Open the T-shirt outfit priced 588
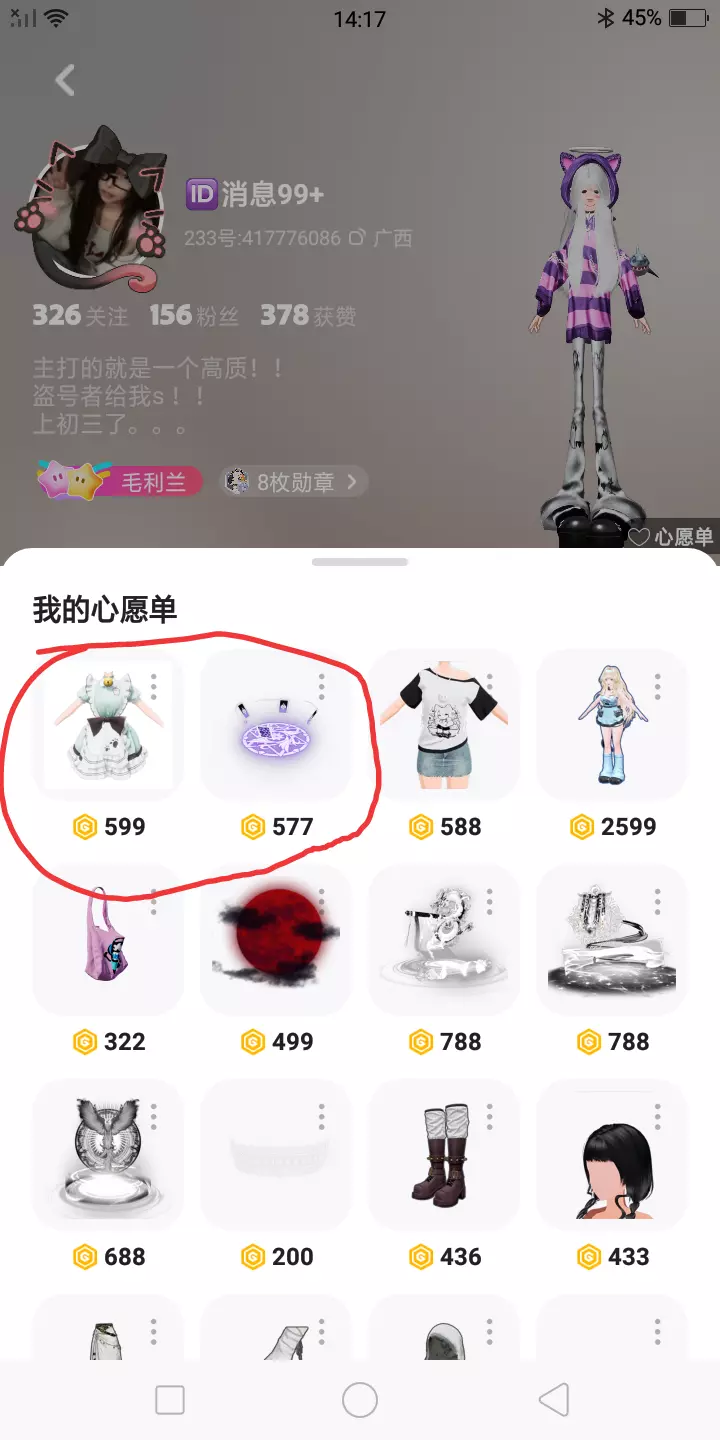Viewport: 720px width, 1440px height. 444,724
